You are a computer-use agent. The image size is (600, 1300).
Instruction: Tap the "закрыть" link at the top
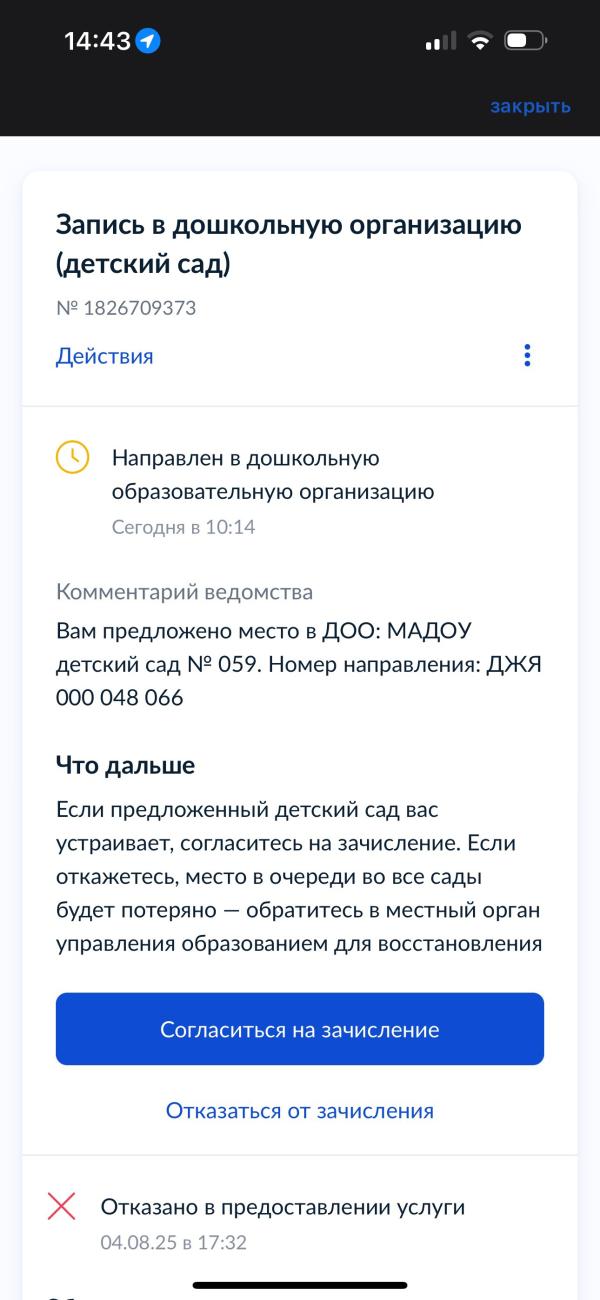(x=530, y=106)
